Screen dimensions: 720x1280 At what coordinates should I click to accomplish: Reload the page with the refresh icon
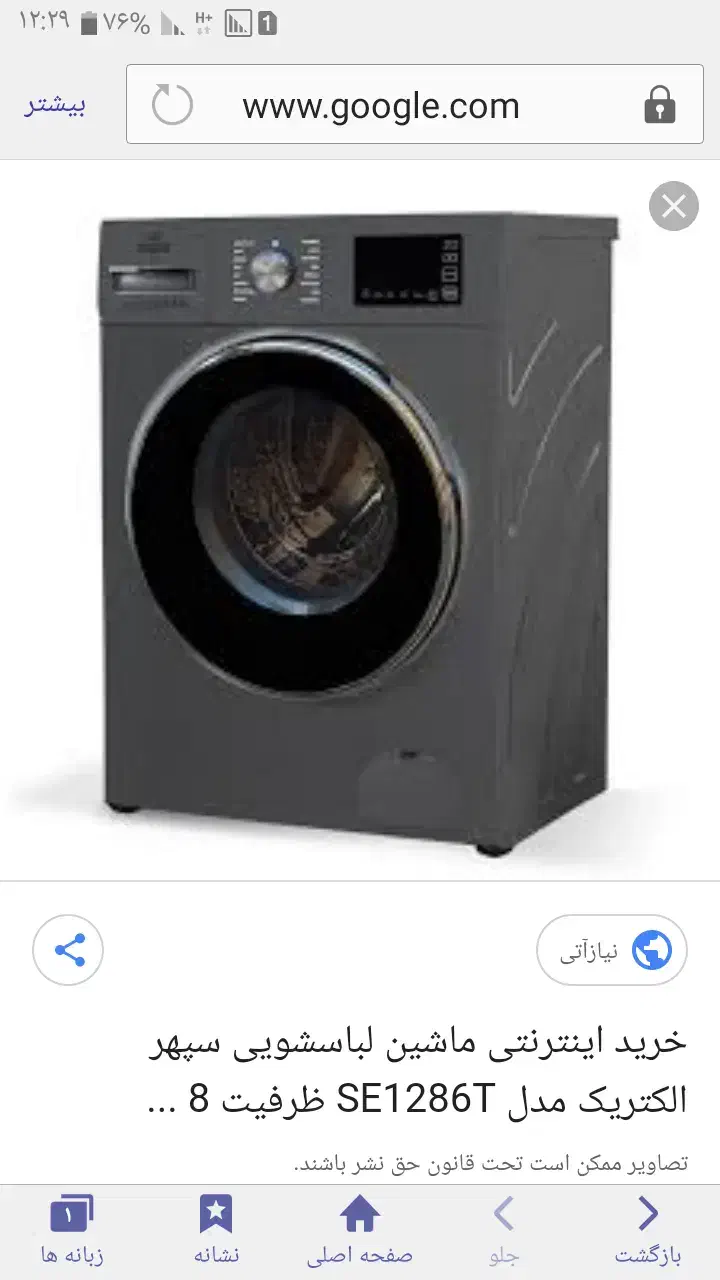(x=172, y=105)
